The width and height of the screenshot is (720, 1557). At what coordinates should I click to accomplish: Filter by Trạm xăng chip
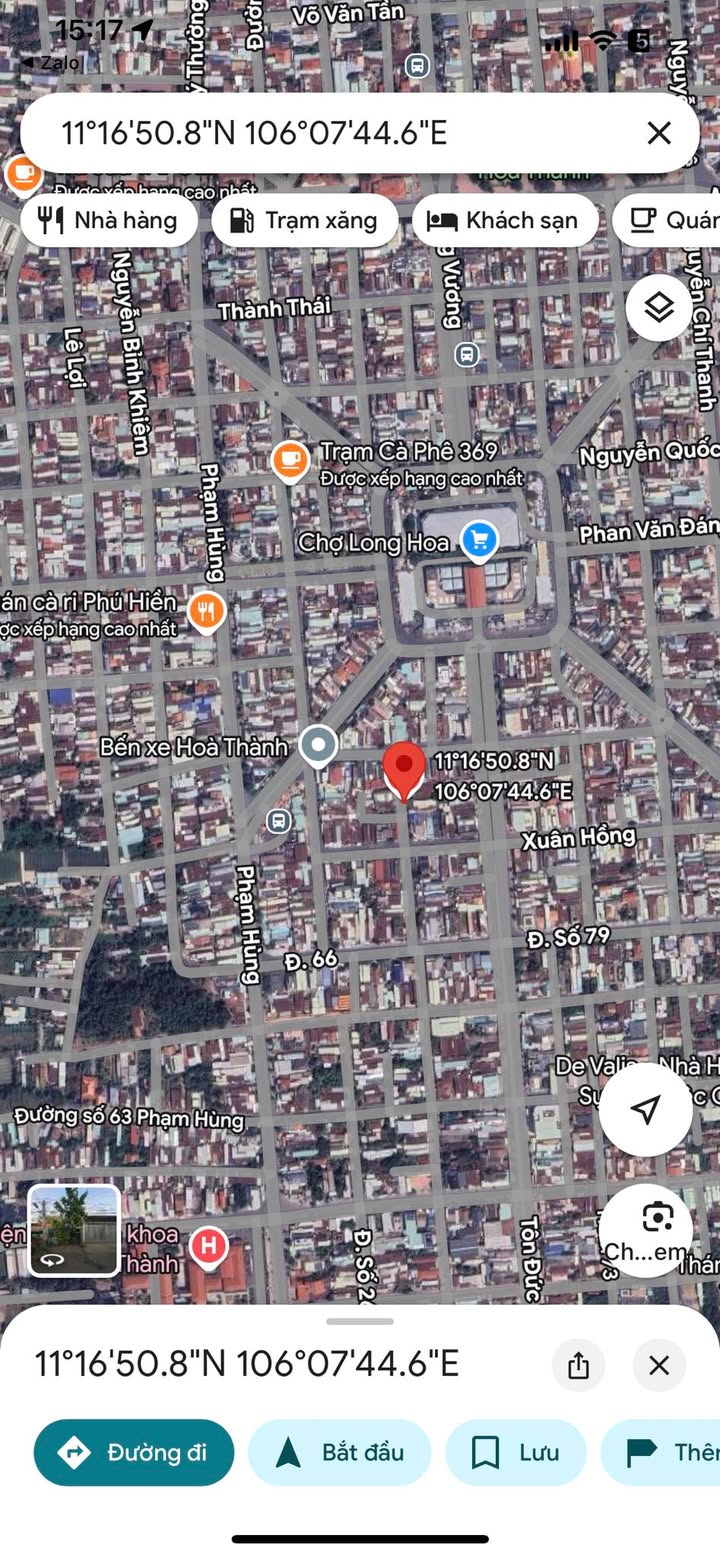(305, 220)
